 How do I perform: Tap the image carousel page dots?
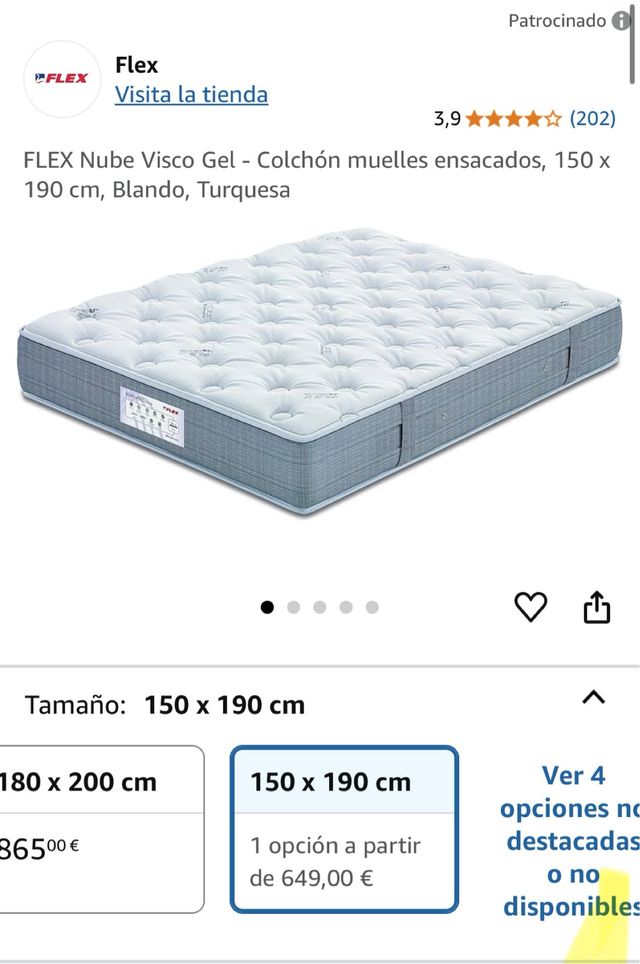[x=320, y=607]
